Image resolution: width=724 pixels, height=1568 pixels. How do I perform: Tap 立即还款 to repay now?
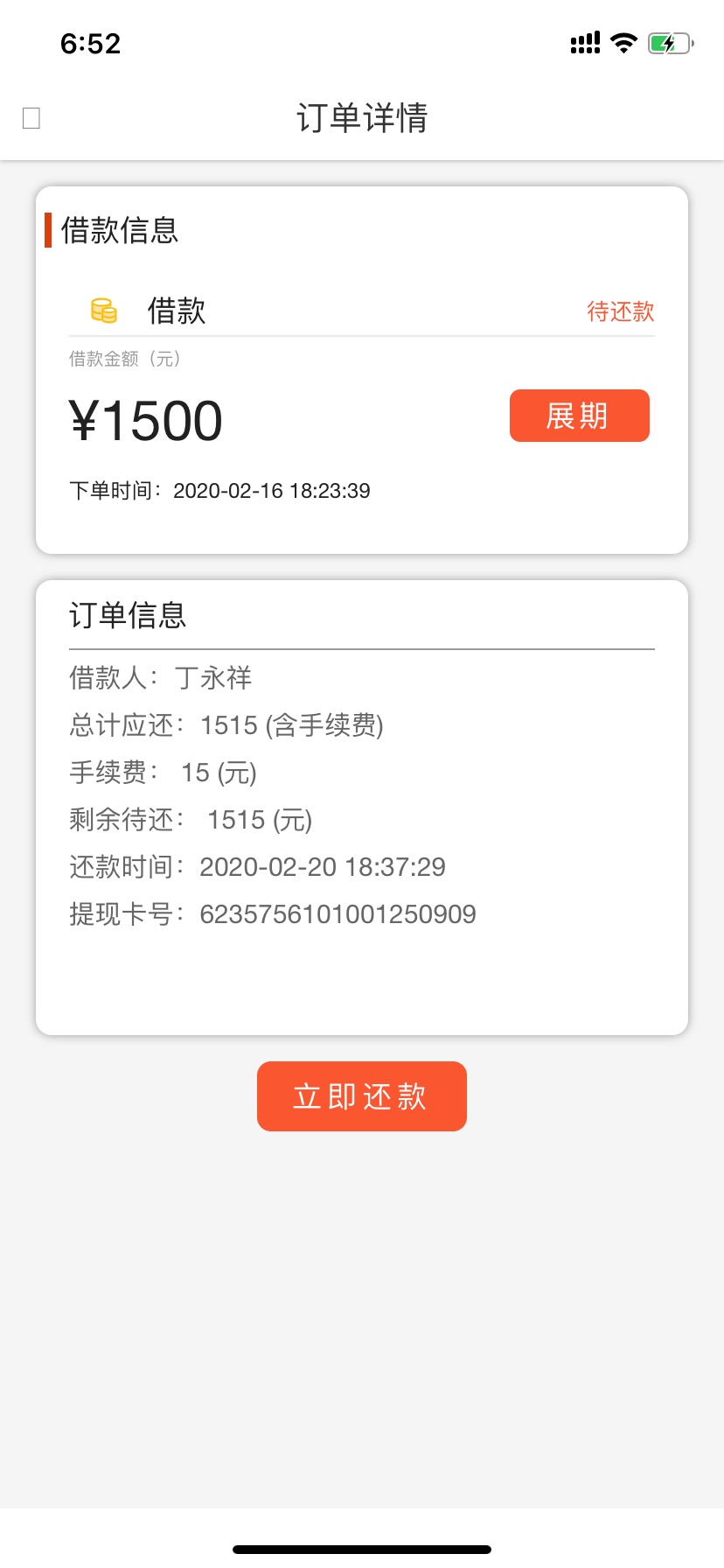(362, 1096)
